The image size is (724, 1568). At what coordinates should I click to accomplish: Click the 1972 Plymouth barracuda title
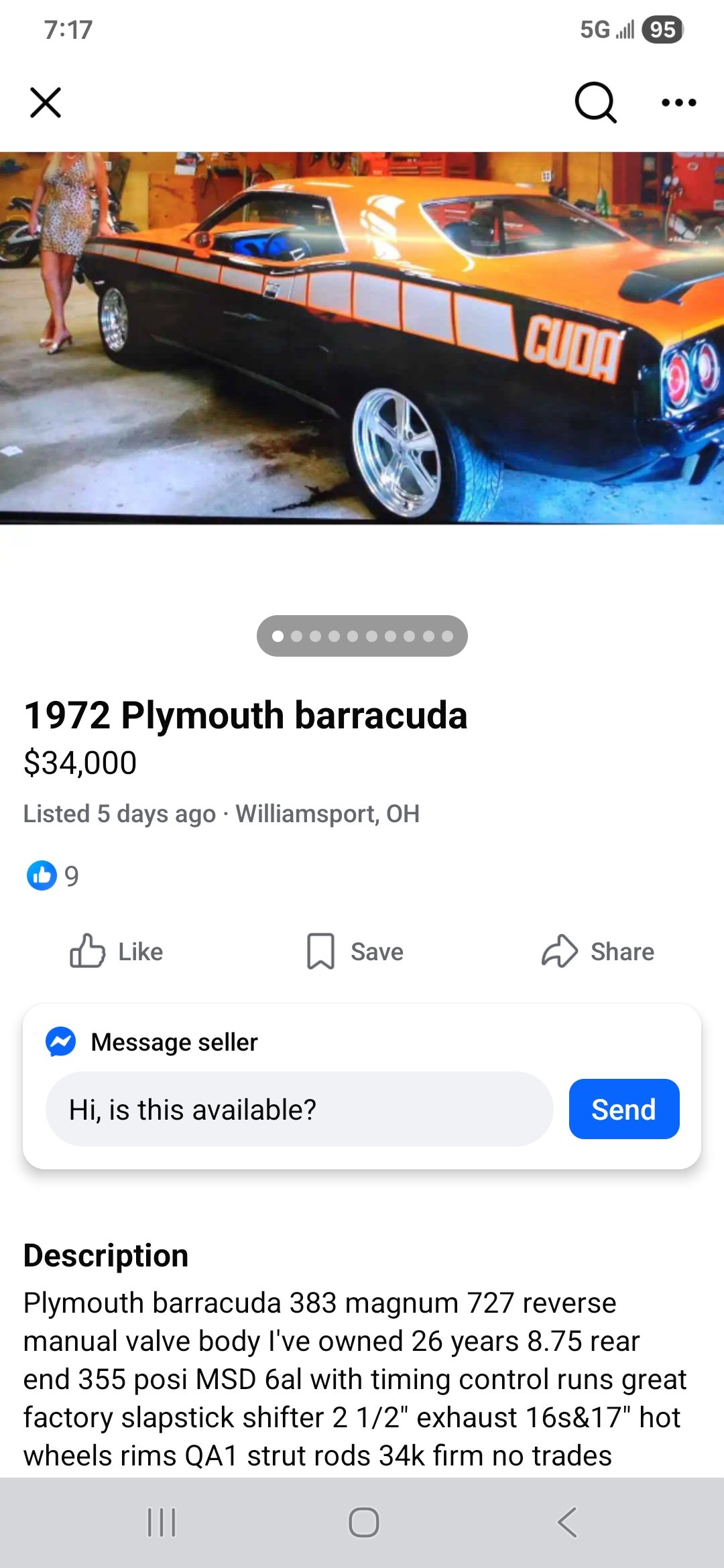[247, 714]
